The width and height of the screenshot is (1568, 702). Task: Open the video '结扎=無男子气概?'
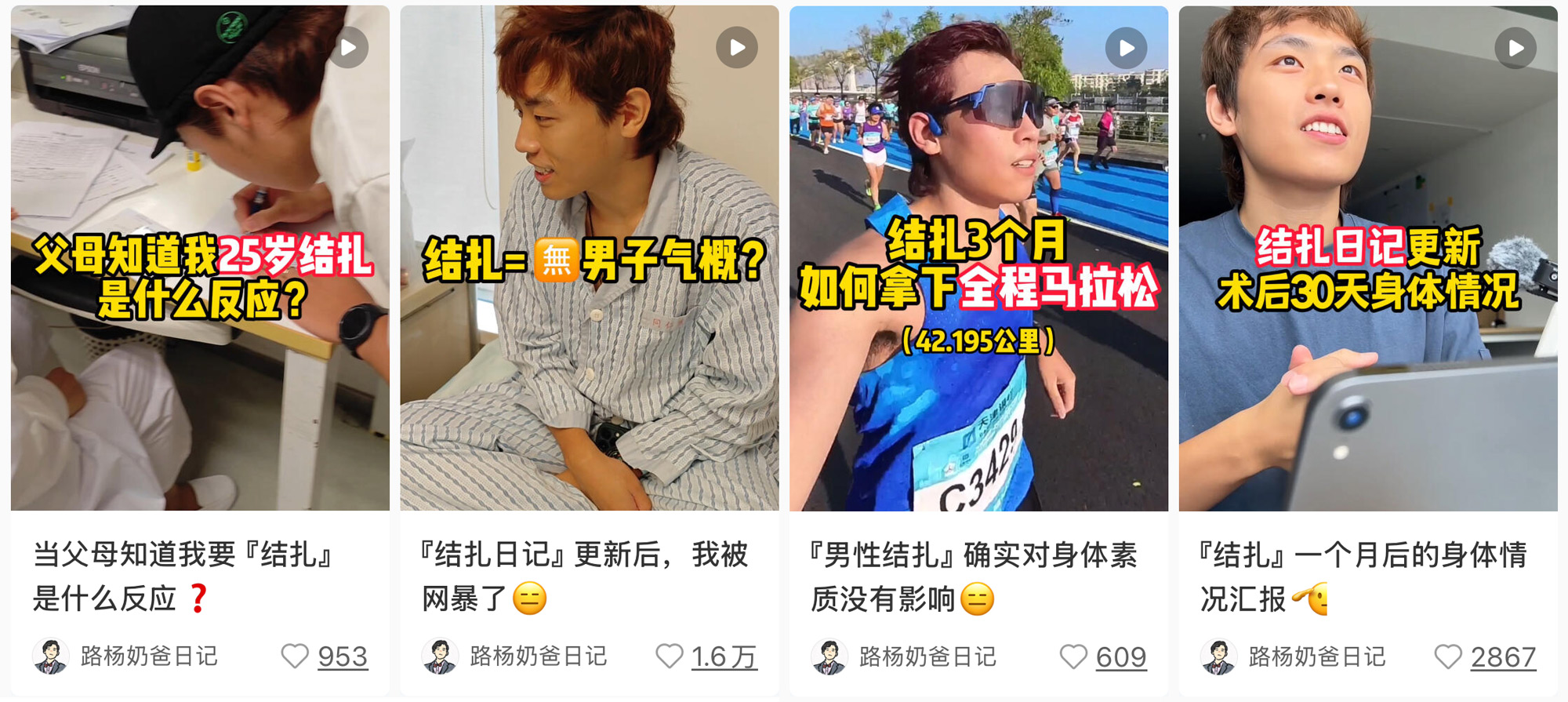590,259
